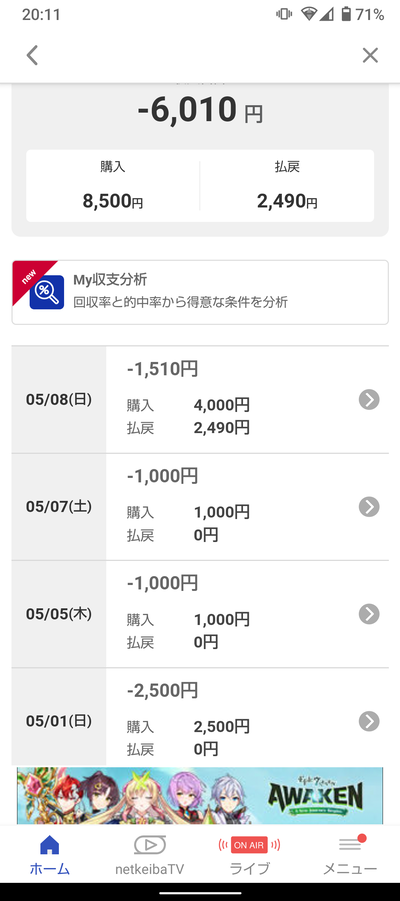Open the AWAKEN ad banner
Image resolution: width=400 pixels, height=901 pixels.
click(199, 796)
